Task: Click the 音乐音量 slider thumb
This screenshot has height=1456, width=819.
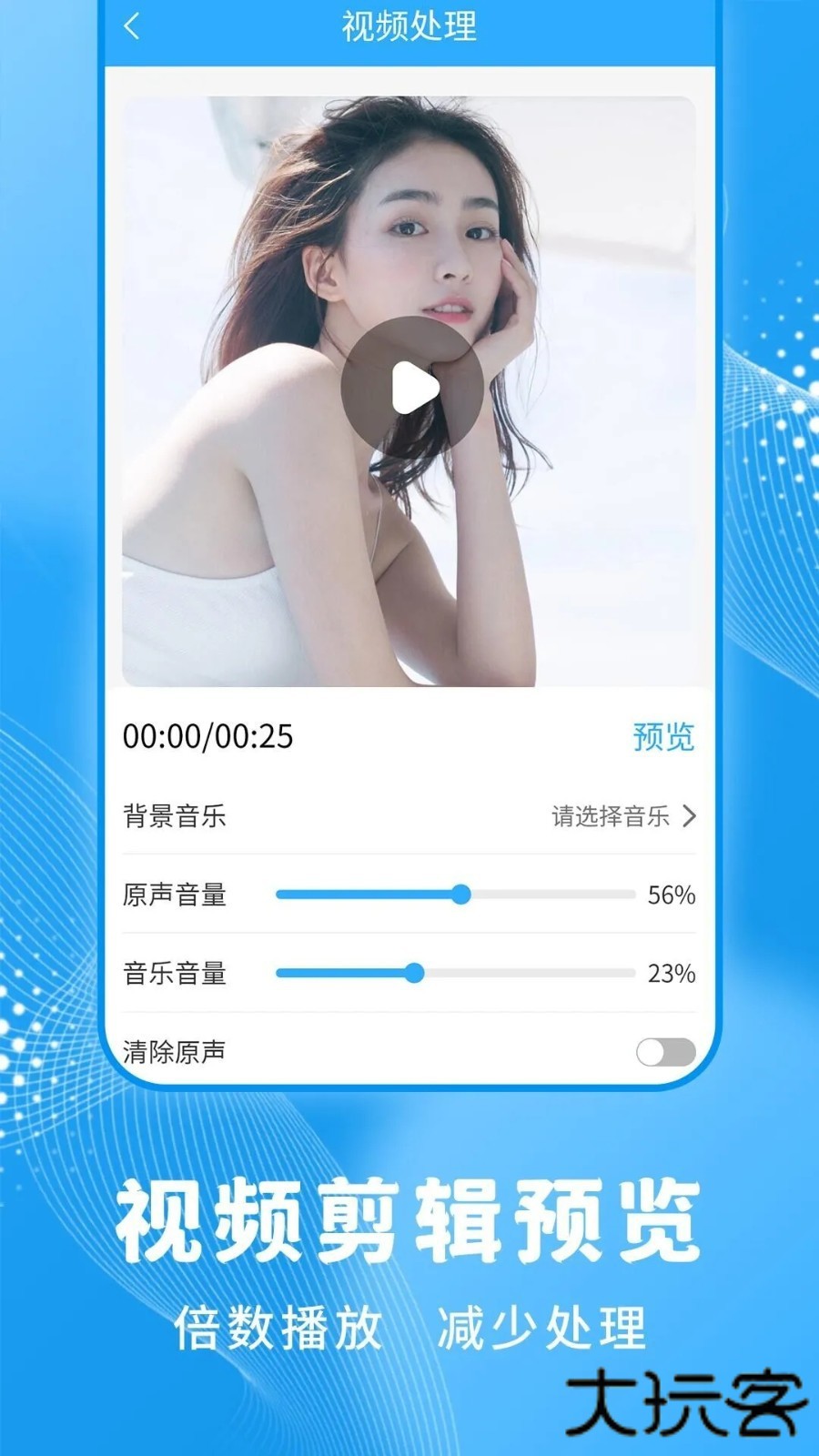Action: (x=414, y=974)
